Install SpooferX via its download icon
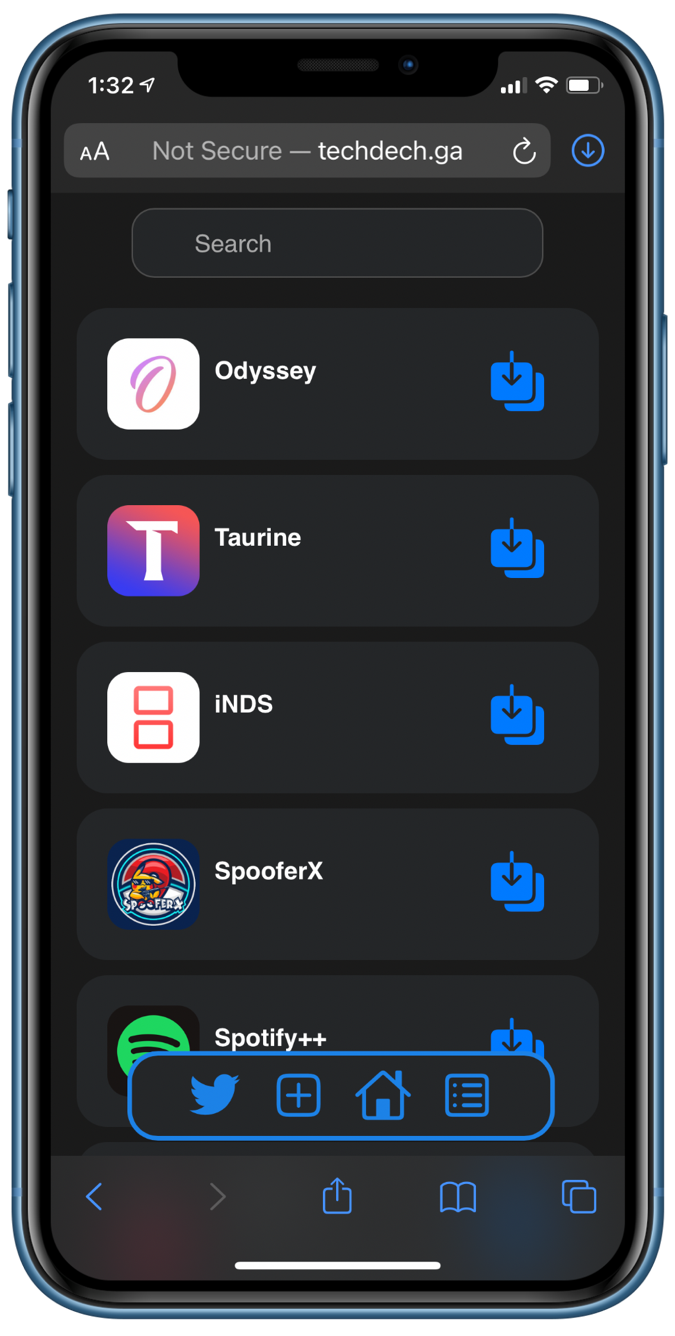675x1336 pixels. tap(517, 882)
